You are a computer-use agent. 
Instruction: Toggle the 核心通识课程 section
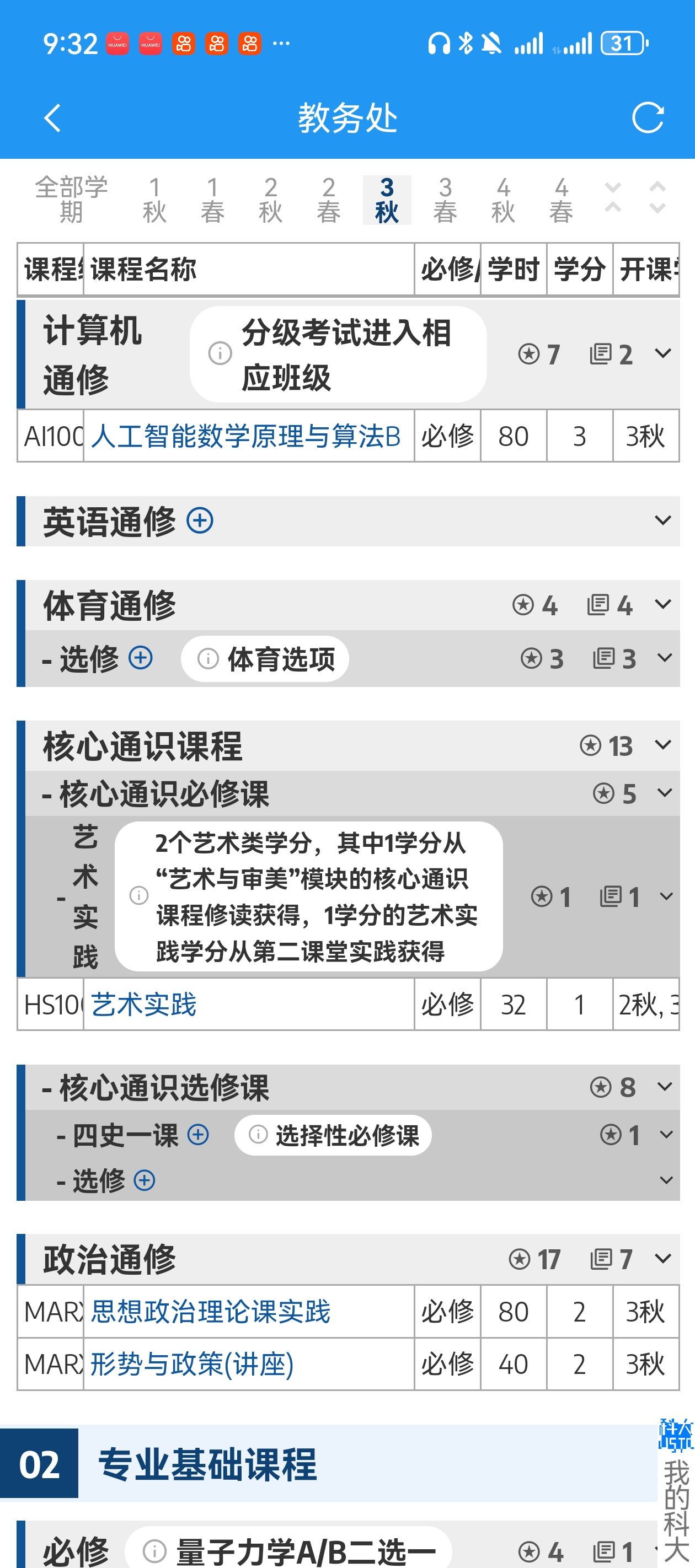(x=662, y=745)
